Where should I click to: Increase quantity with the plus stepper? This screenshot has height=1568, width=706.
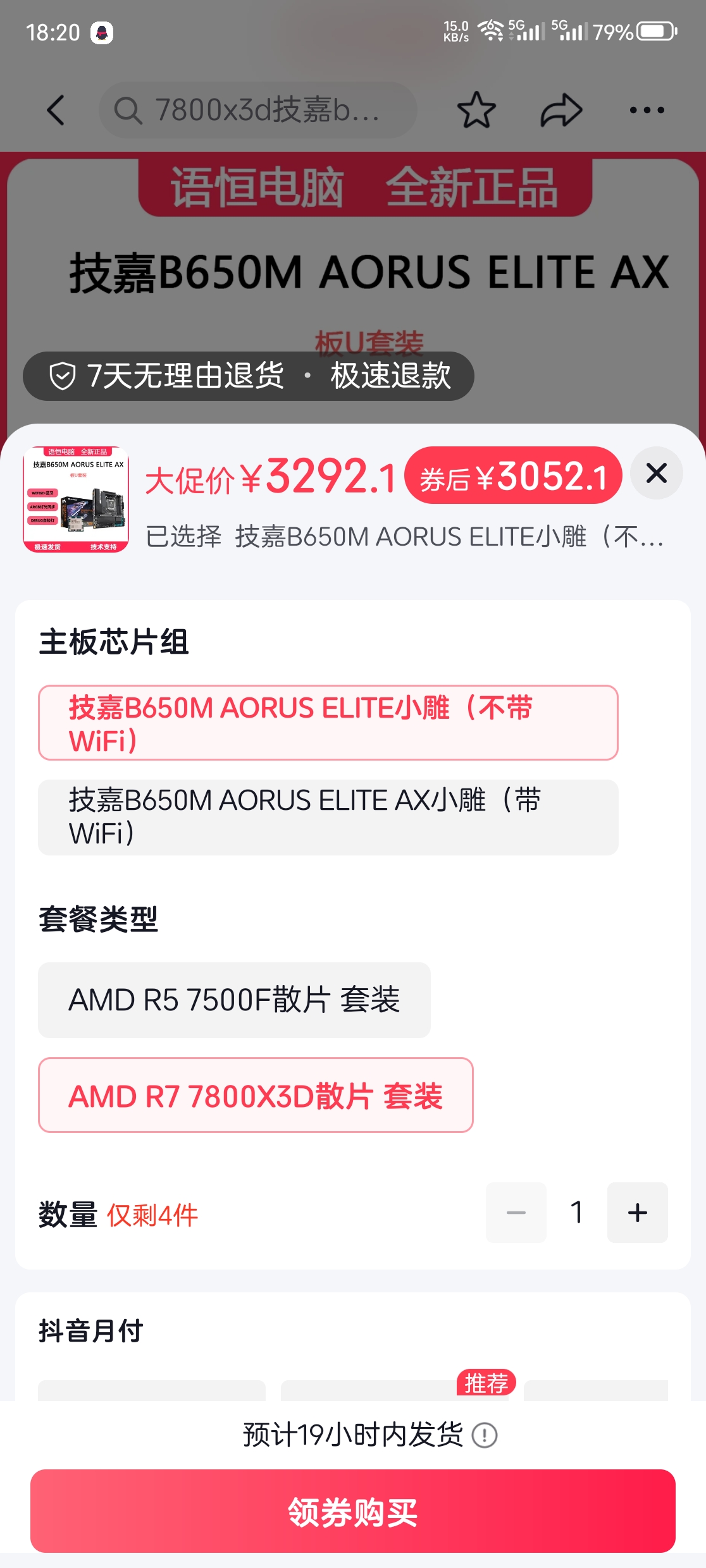point(637,1213)
